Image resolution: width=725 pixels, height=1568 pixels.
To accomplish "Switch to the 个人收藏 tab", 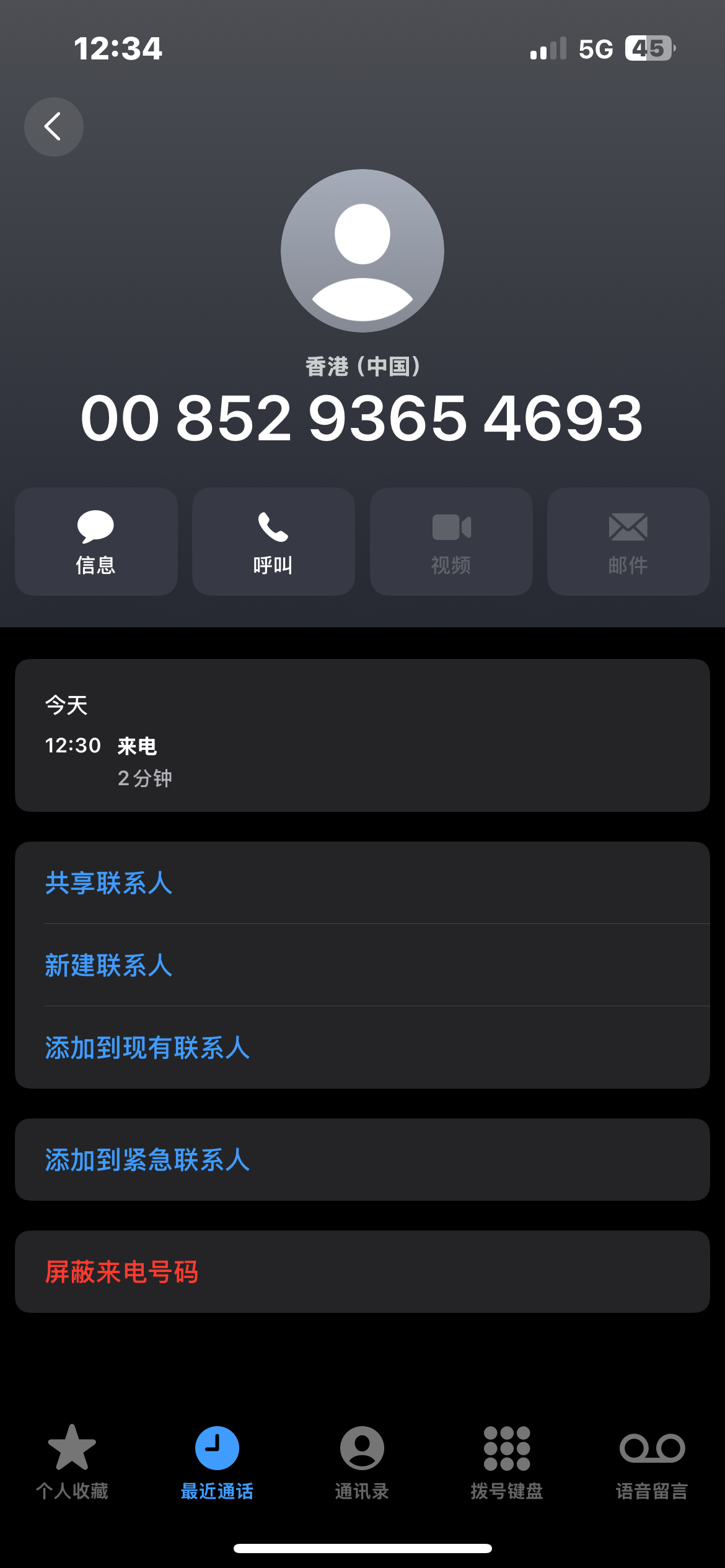I will click(72, 1461).
